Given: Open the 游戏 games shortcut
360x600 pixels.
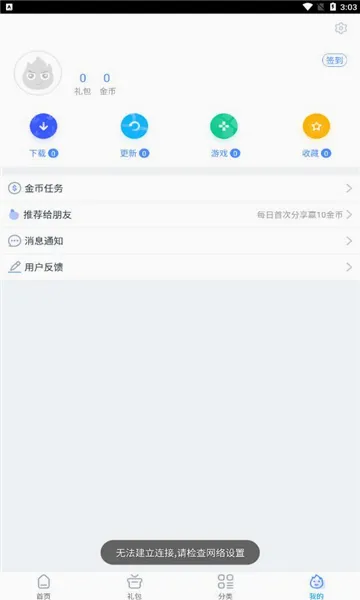Looking at the screenshot, I should [225, 135].
